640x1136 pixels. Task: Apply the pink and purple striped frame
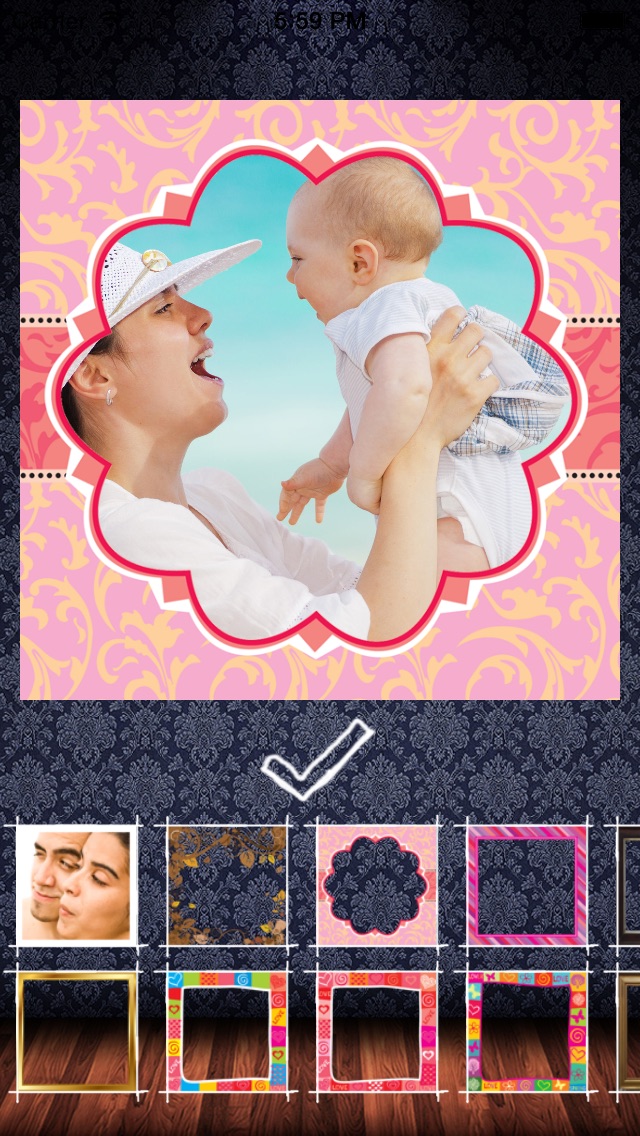(x=527, y=885)
